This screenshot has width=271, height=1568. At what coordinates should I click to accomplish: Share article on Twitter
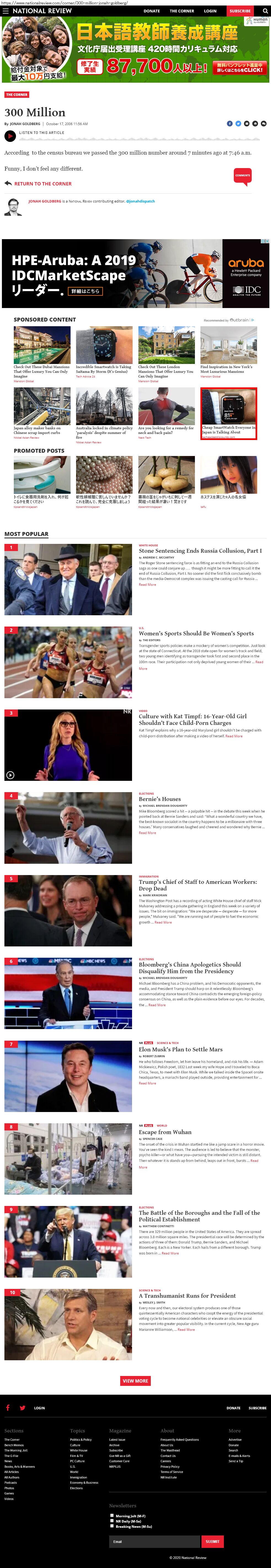238,123
